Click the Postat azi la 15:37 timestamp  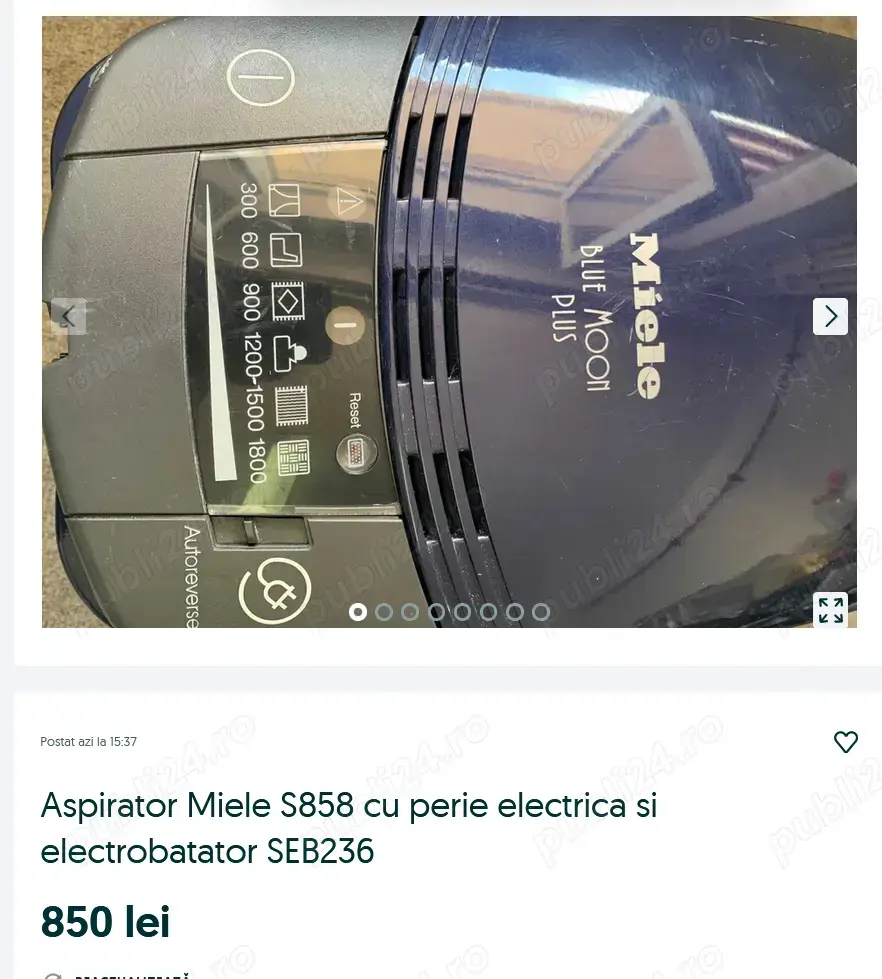(88, 742)
